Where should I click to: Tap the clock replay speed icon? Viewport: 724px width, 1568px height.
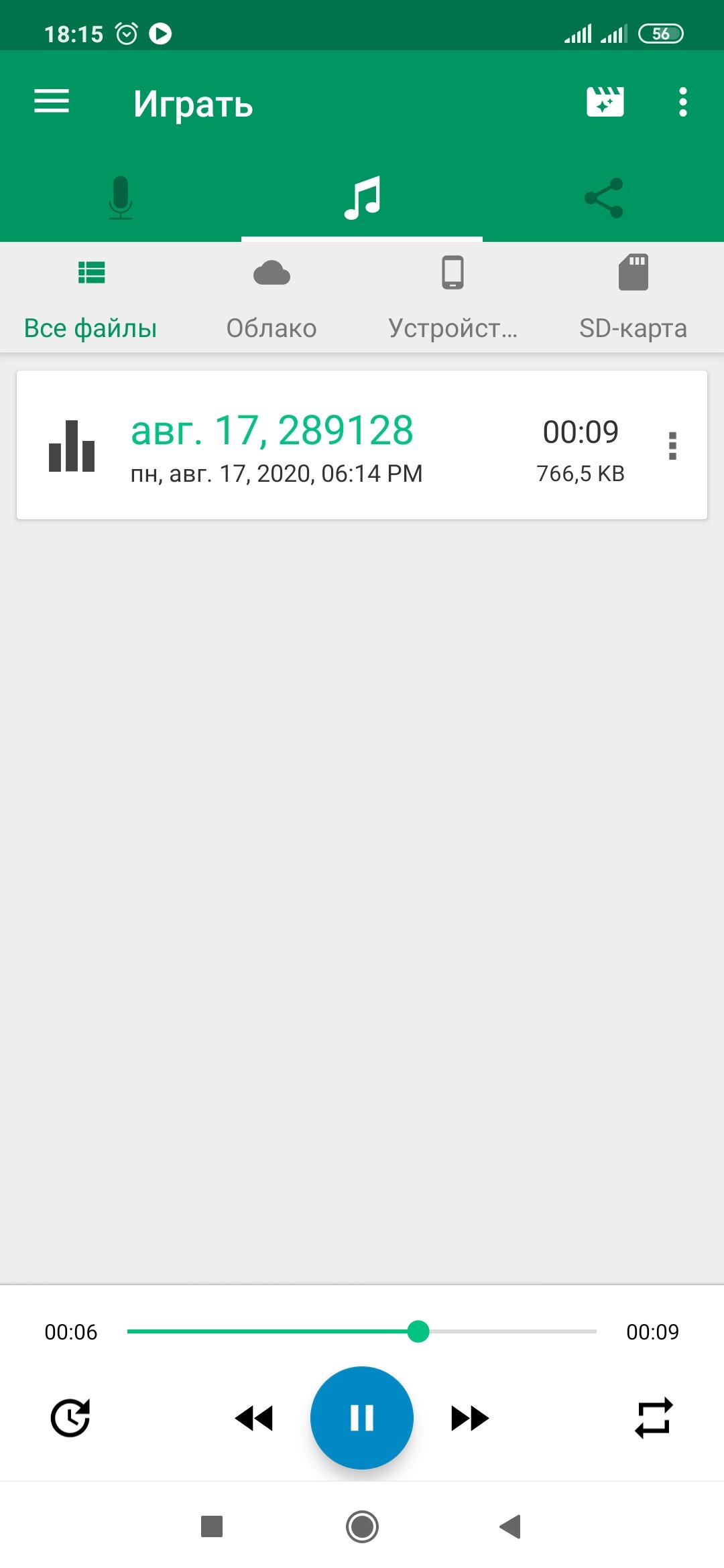click(x=70, y=1418)
